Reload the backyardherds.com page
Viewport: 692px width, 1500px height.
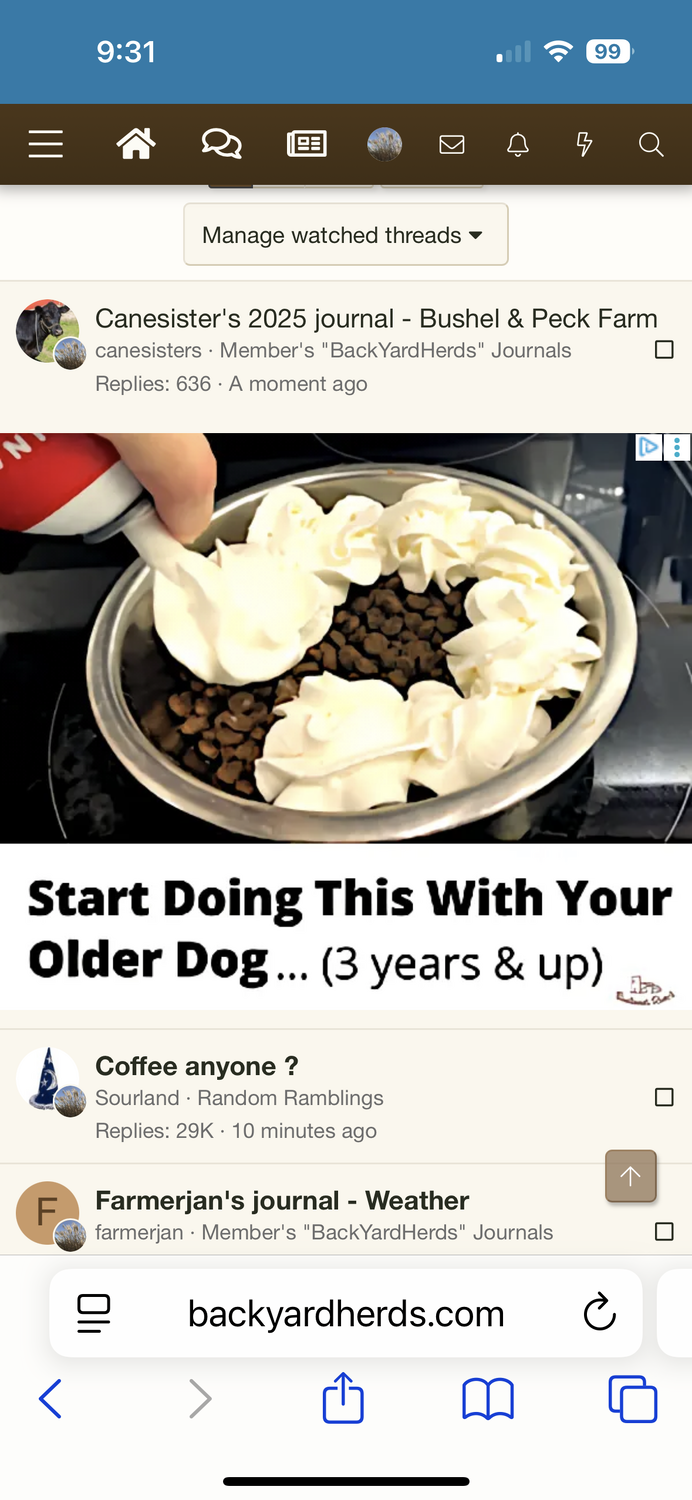click(x=599, y=1313)
